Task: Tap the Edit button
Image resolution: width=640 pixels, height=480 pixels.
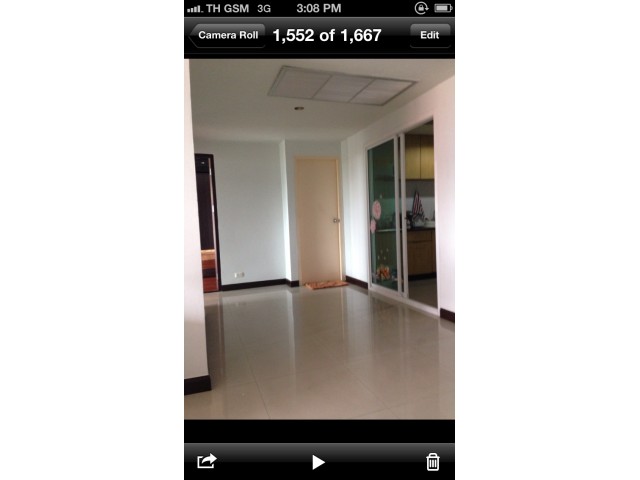Action: click(429, 35)
